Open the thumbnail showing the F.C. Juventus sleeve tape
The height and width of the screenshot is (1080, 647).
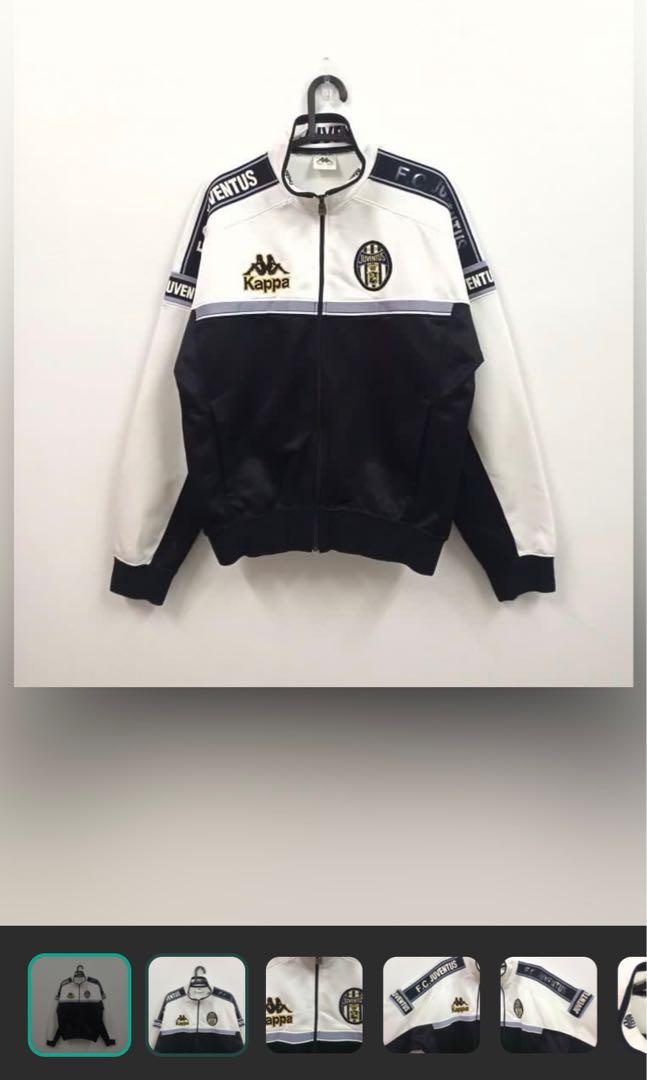point(432,1005)
